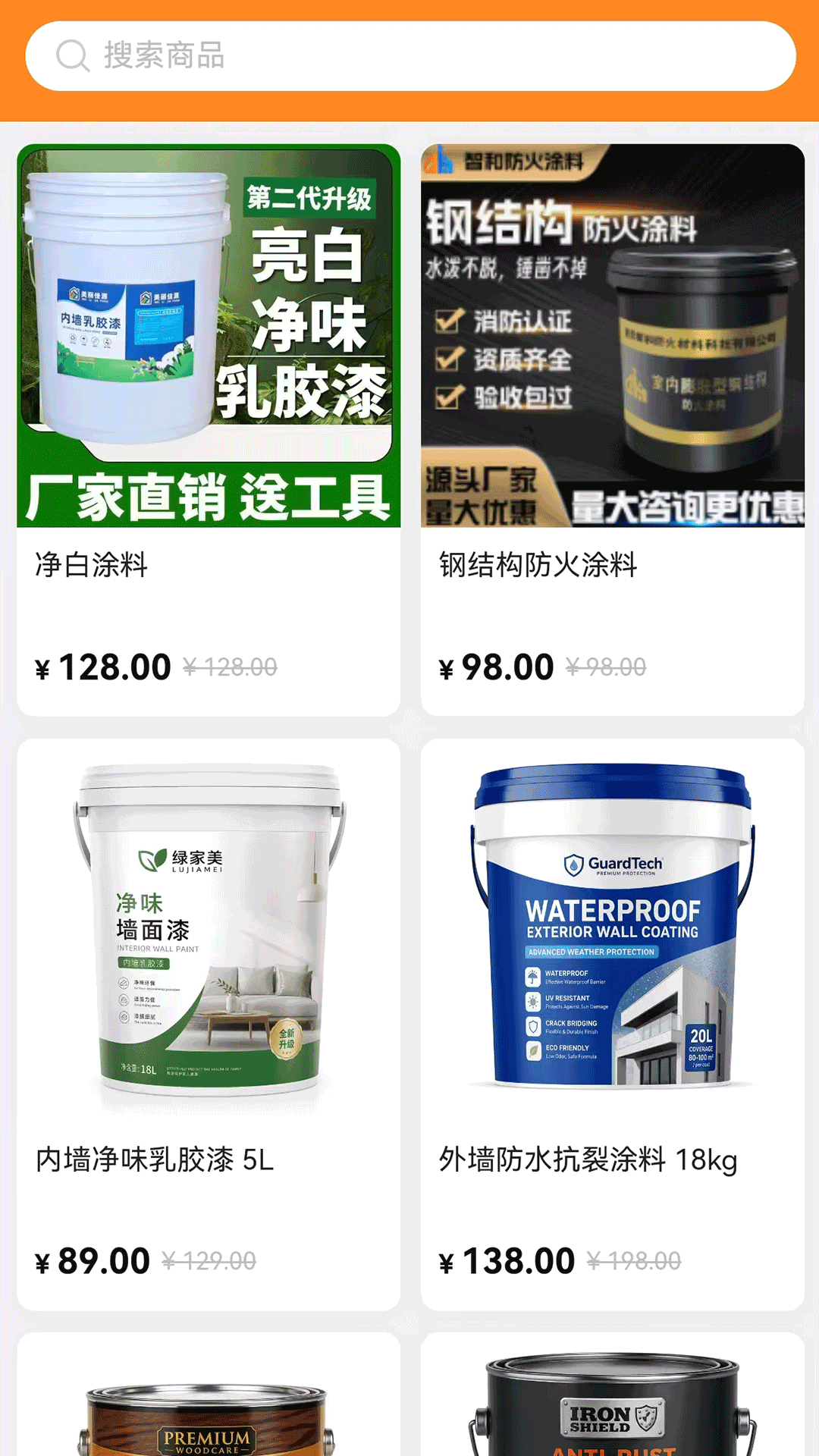The height and width of the screenshot is (1456, 819).
Task: Select the 外墙防水抗裂涂料 18kg product
Action: pos(613,1025)
